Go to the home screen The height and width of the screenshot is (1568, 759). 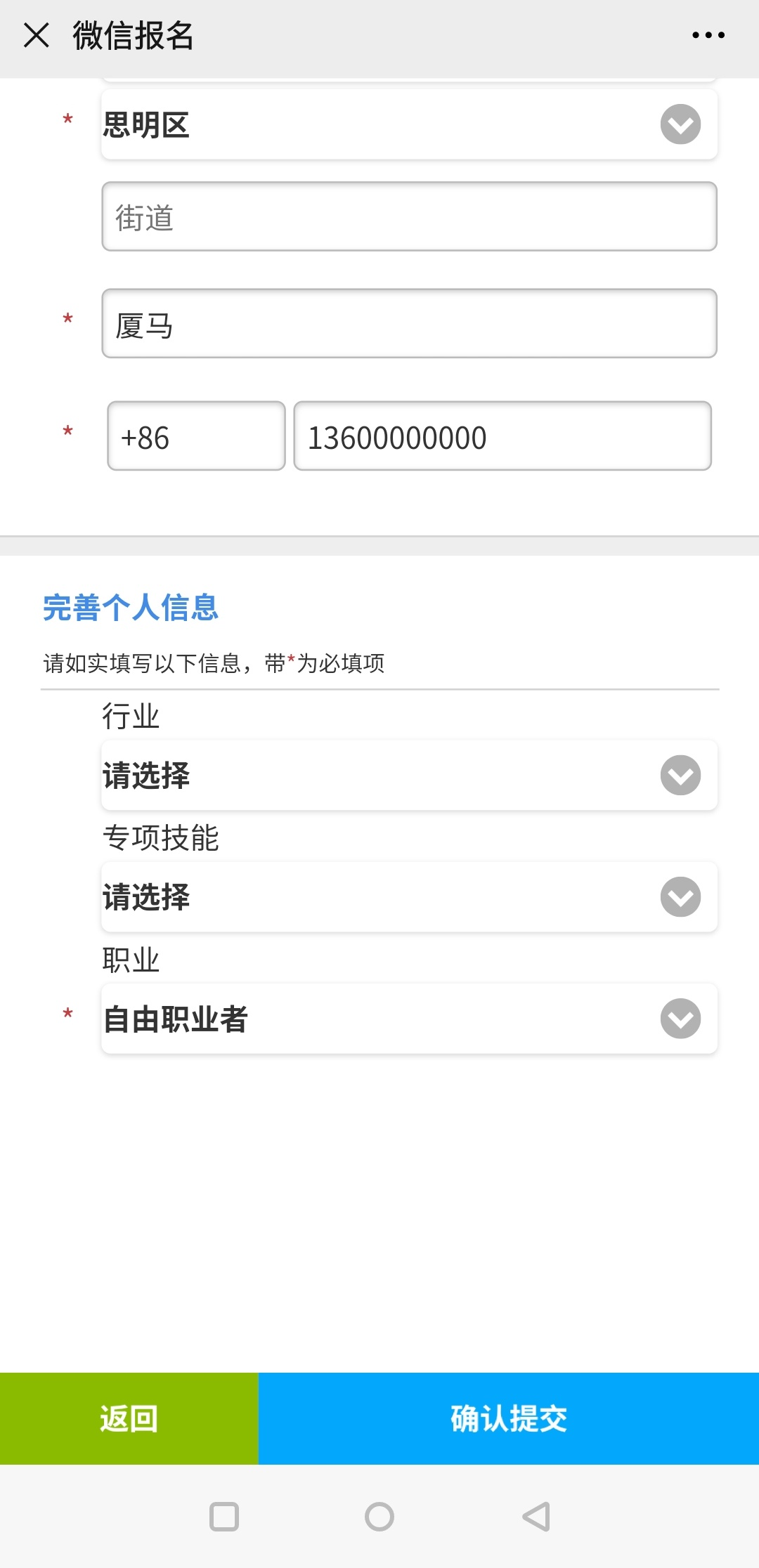point(379,1517)
